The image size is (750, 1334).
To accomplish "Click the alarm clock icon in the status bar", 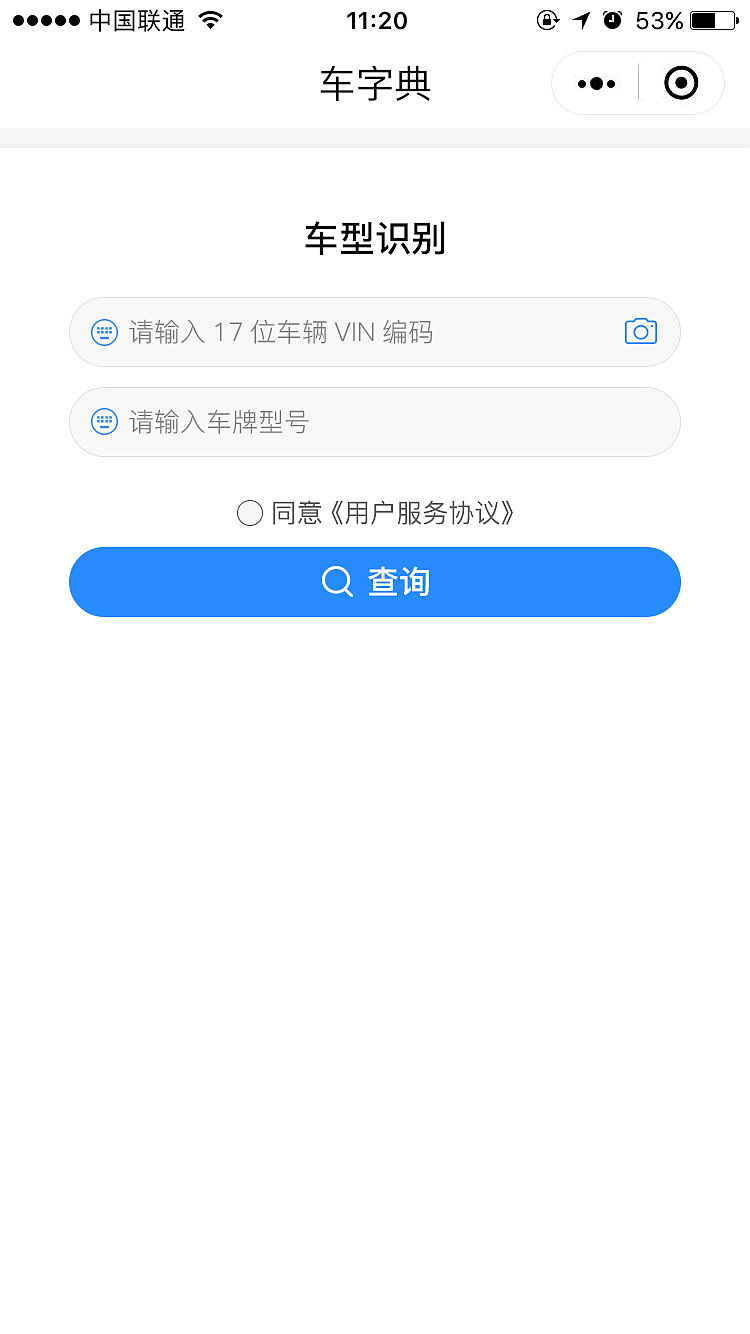I will coord(613,19).
